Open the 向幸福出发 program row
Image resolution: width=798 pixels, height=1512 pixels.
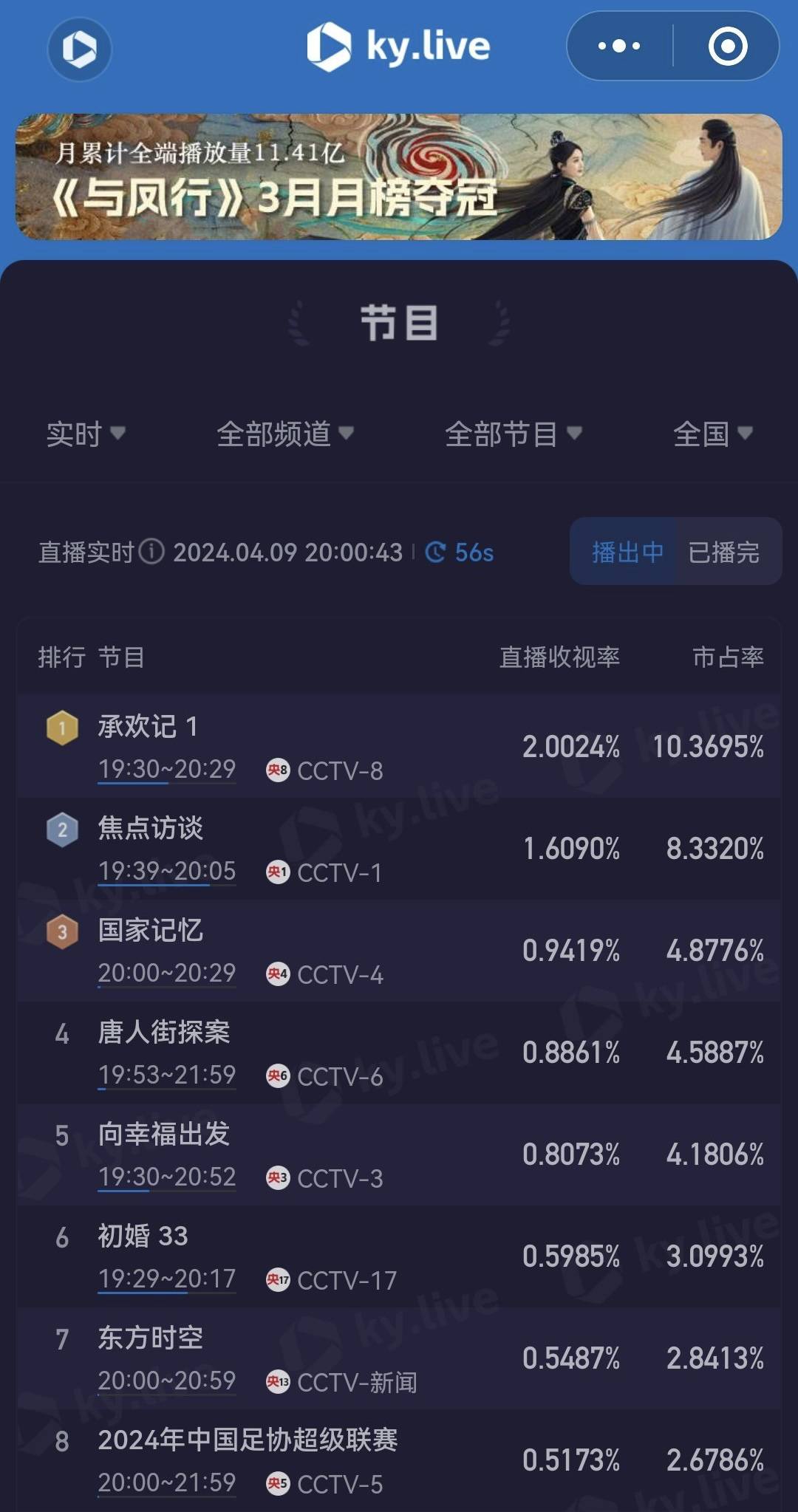tap(399, 1154)
